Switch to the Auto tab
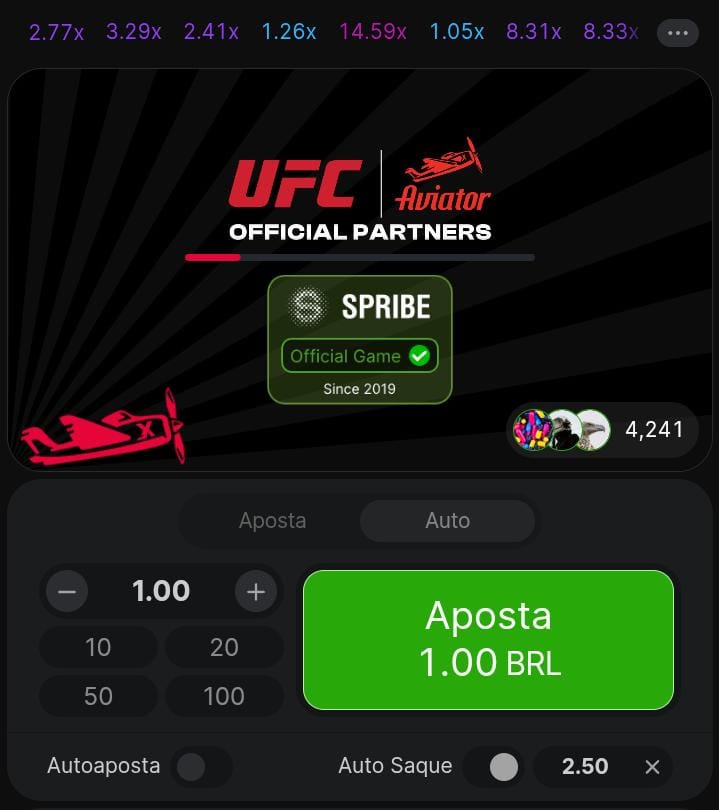 pyautogui.click(x=447, y=521)
